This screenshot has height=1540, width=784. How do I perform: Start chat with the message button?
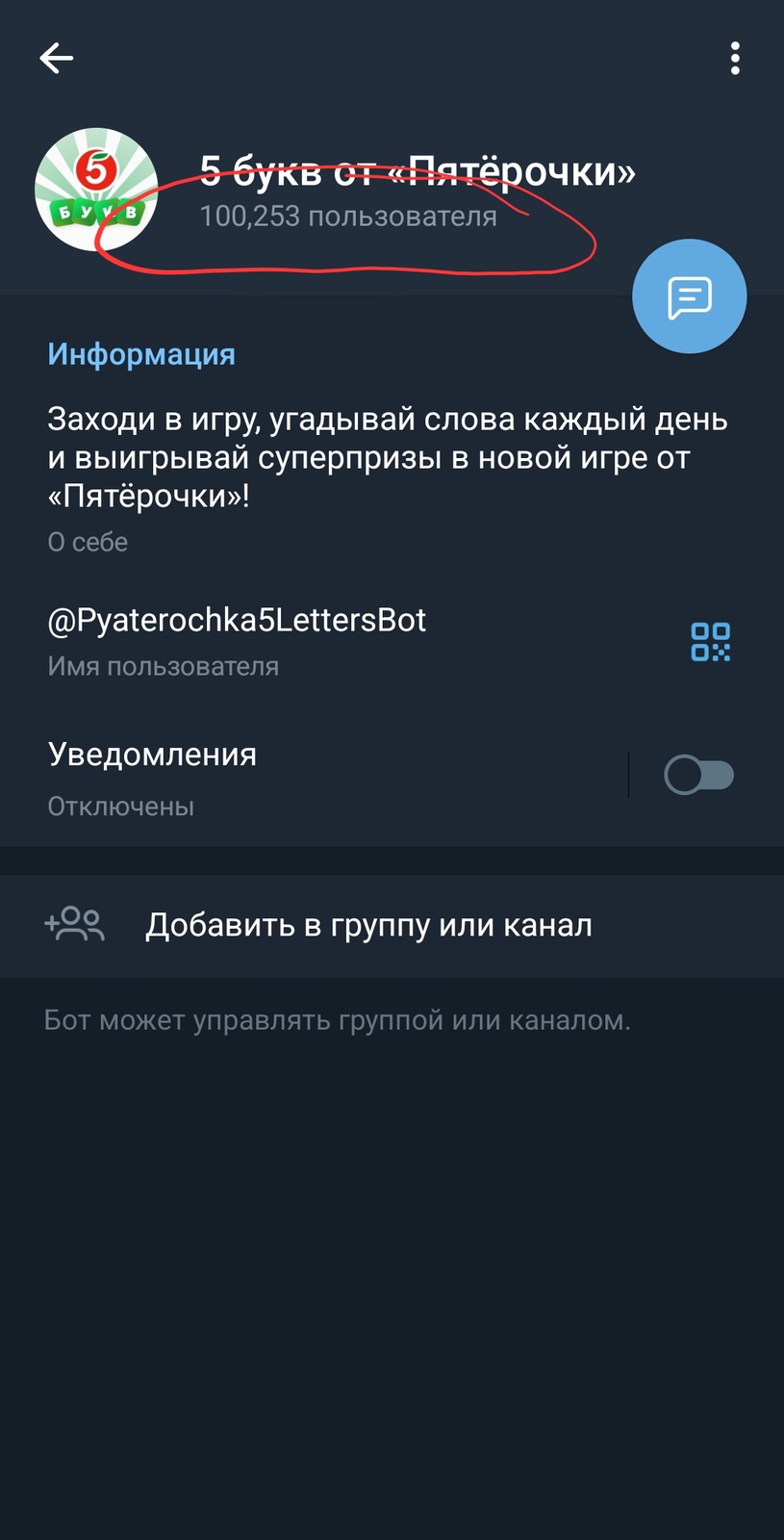tap(689, 296)
